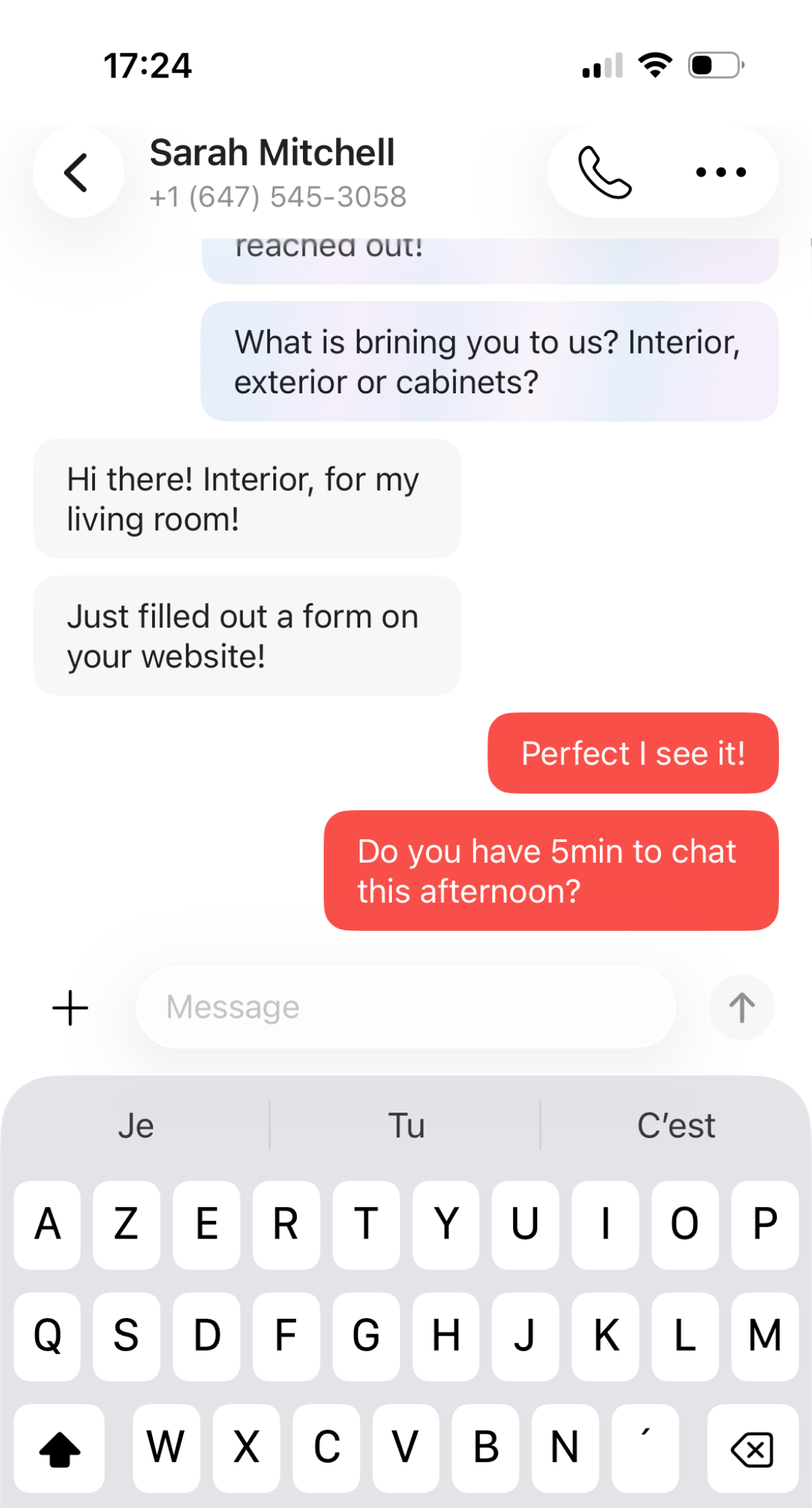Select the "Tu" keyboard suggestion
812x1508 pixels.
pyautogui.click(x=406, y=1125)
